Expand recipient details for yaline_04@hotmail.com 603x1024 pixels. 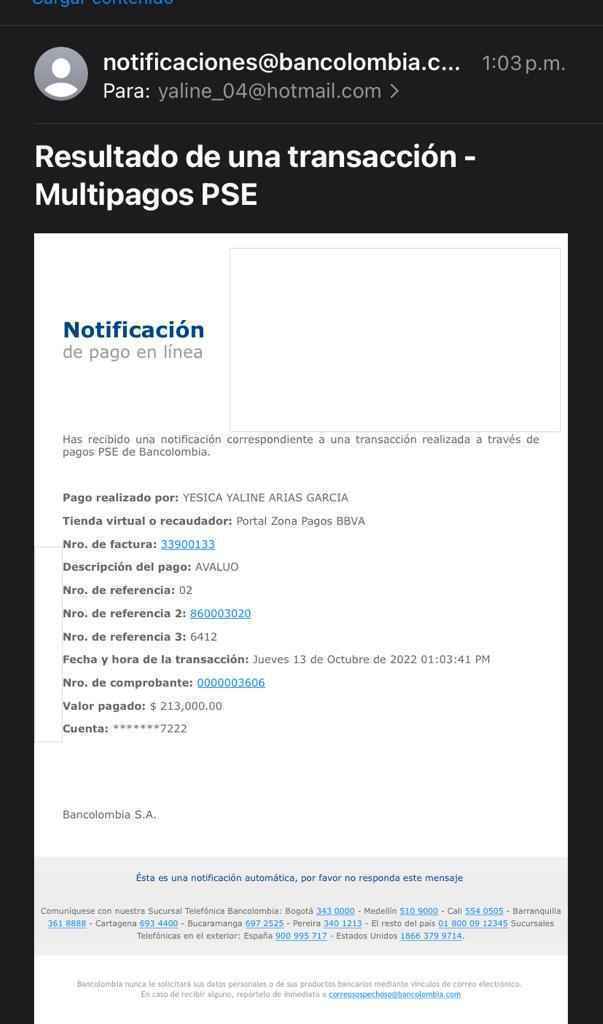[394, 91]
